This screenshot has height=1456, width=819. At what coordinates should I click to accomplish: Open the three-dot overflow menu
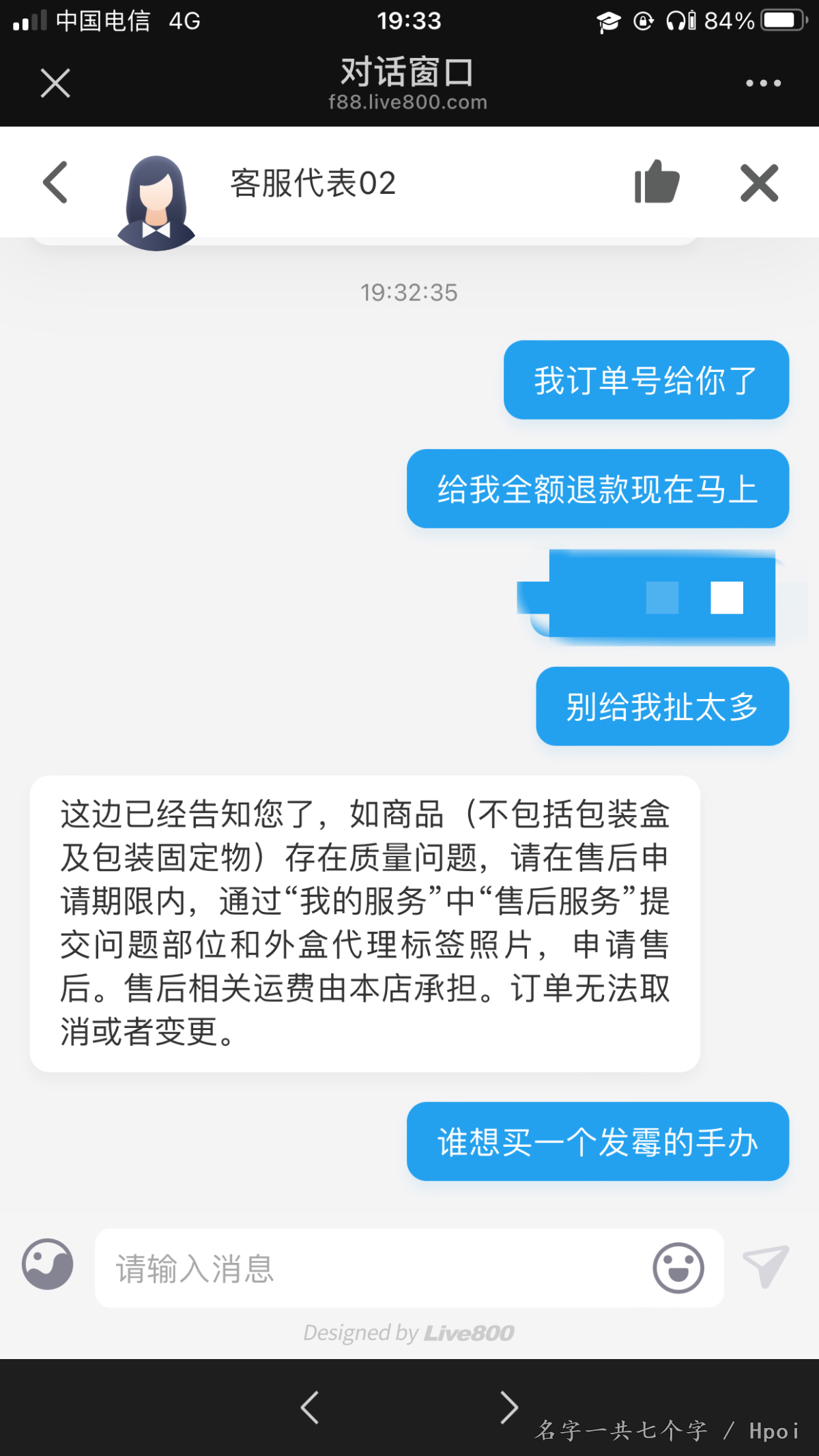click(x=763, y=83)
